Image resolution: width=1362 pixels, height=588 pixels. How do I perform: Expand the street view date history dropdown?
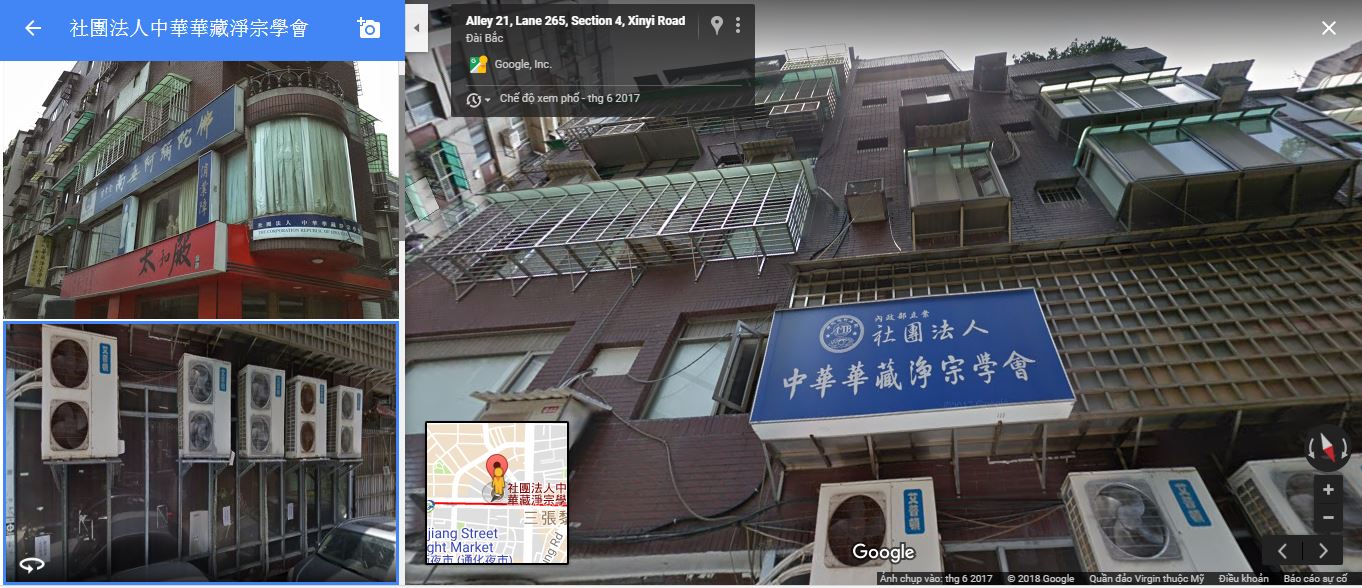[x=479, y=99]
